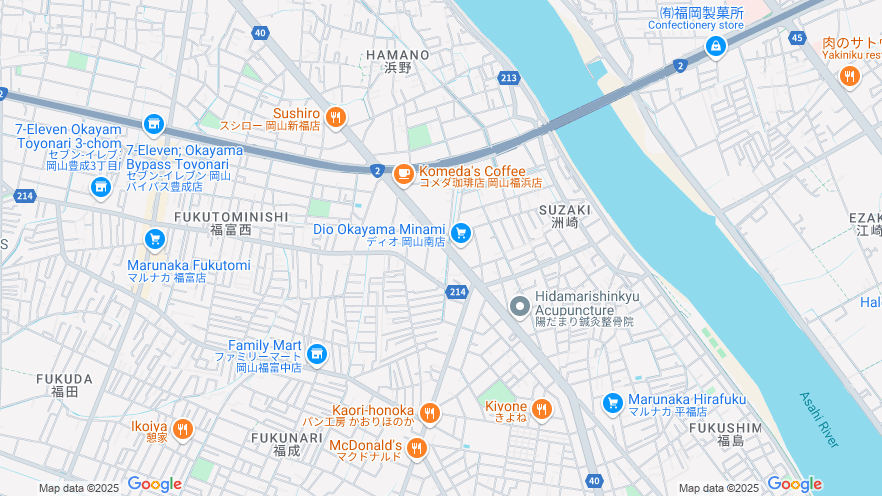Open the 7-Eleven Okayama Bypass Toyonari marker

[x=100, y=187]
